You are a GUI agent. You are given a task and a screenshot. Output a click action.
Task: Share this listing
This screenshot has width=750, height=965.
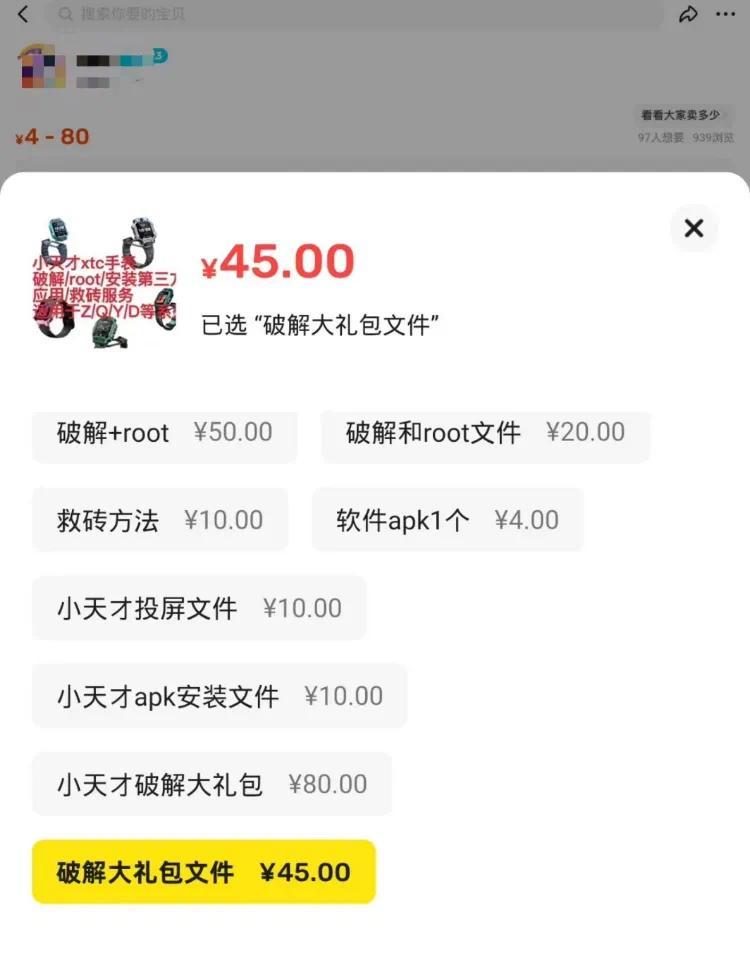click(x=688, y=14)
